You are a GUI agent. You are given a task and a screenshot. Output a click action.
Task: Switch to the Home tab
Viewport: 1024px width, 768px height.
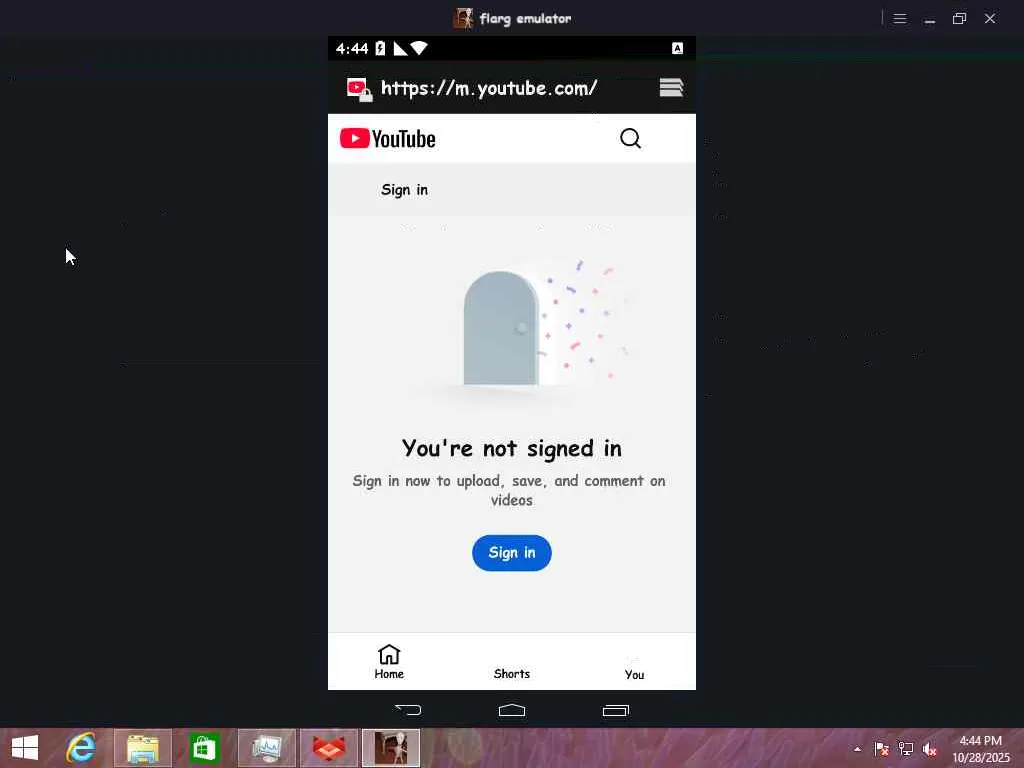click(x=389, y=661)
